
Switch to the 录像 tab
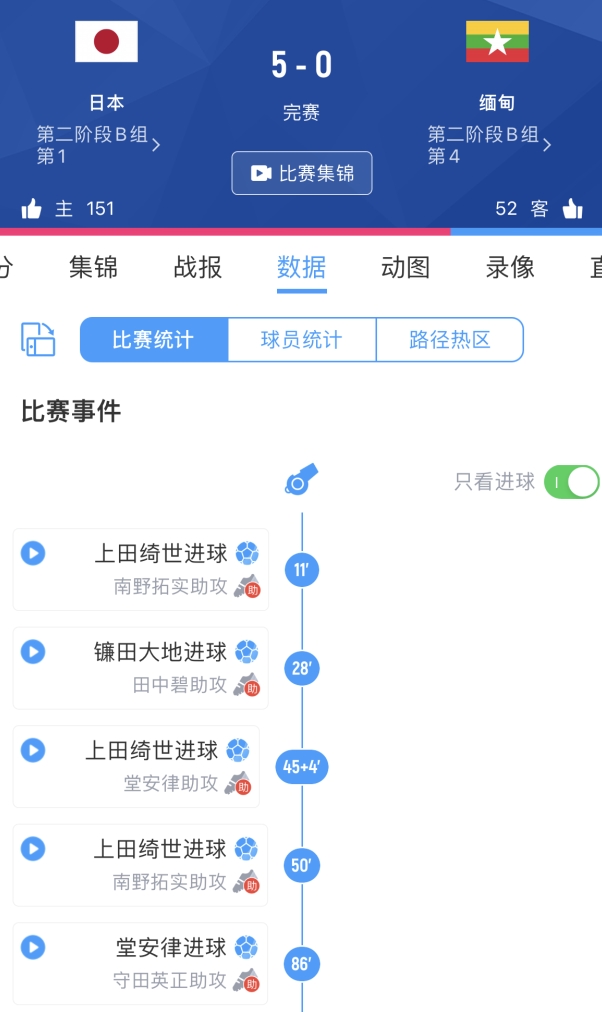[x=510, y=267]
